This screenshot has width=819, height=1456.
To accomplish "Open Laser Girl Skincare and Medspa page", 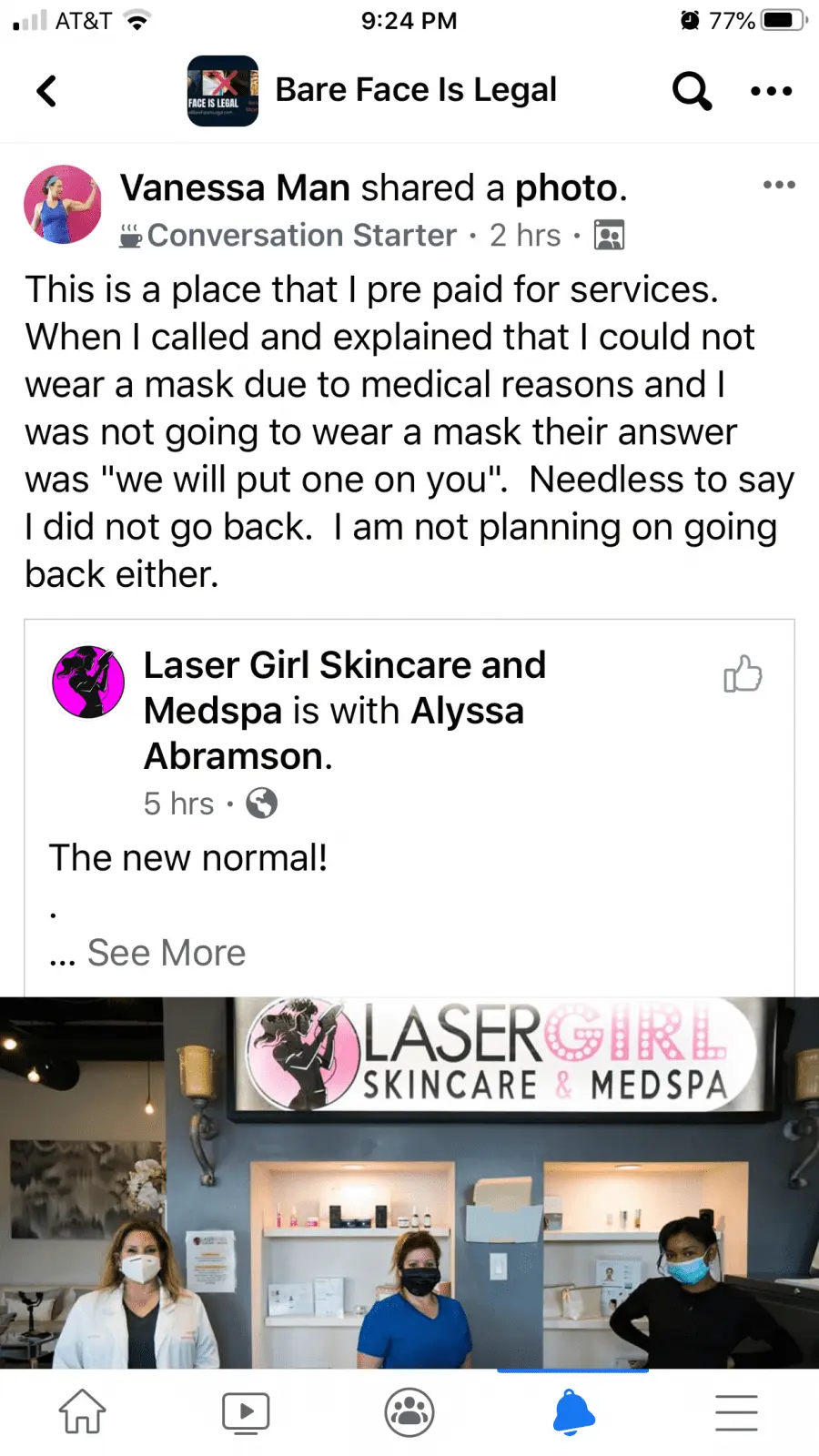I will 344,666.
